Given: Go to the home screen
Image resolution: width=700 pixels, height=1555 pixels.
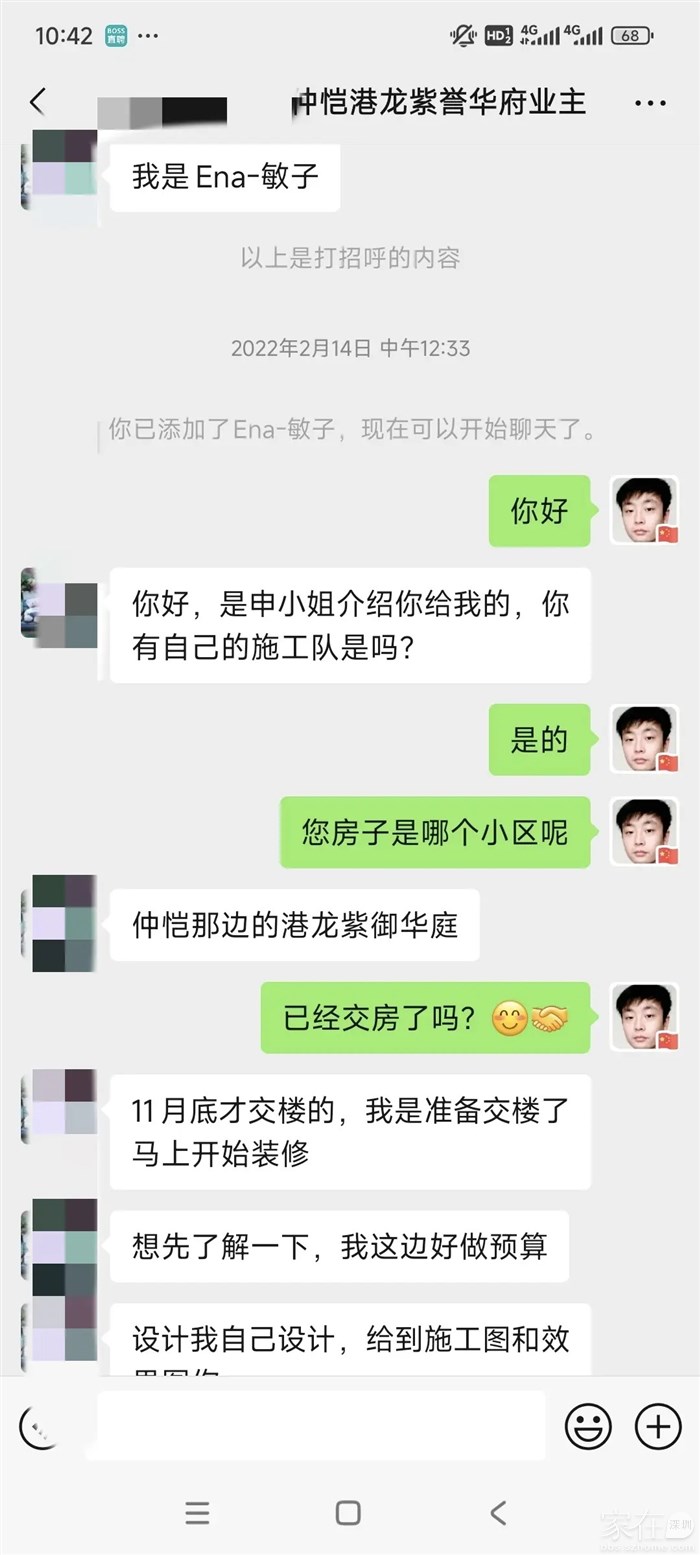Looking at the screenshot, I should click(x=348, y=1513).
